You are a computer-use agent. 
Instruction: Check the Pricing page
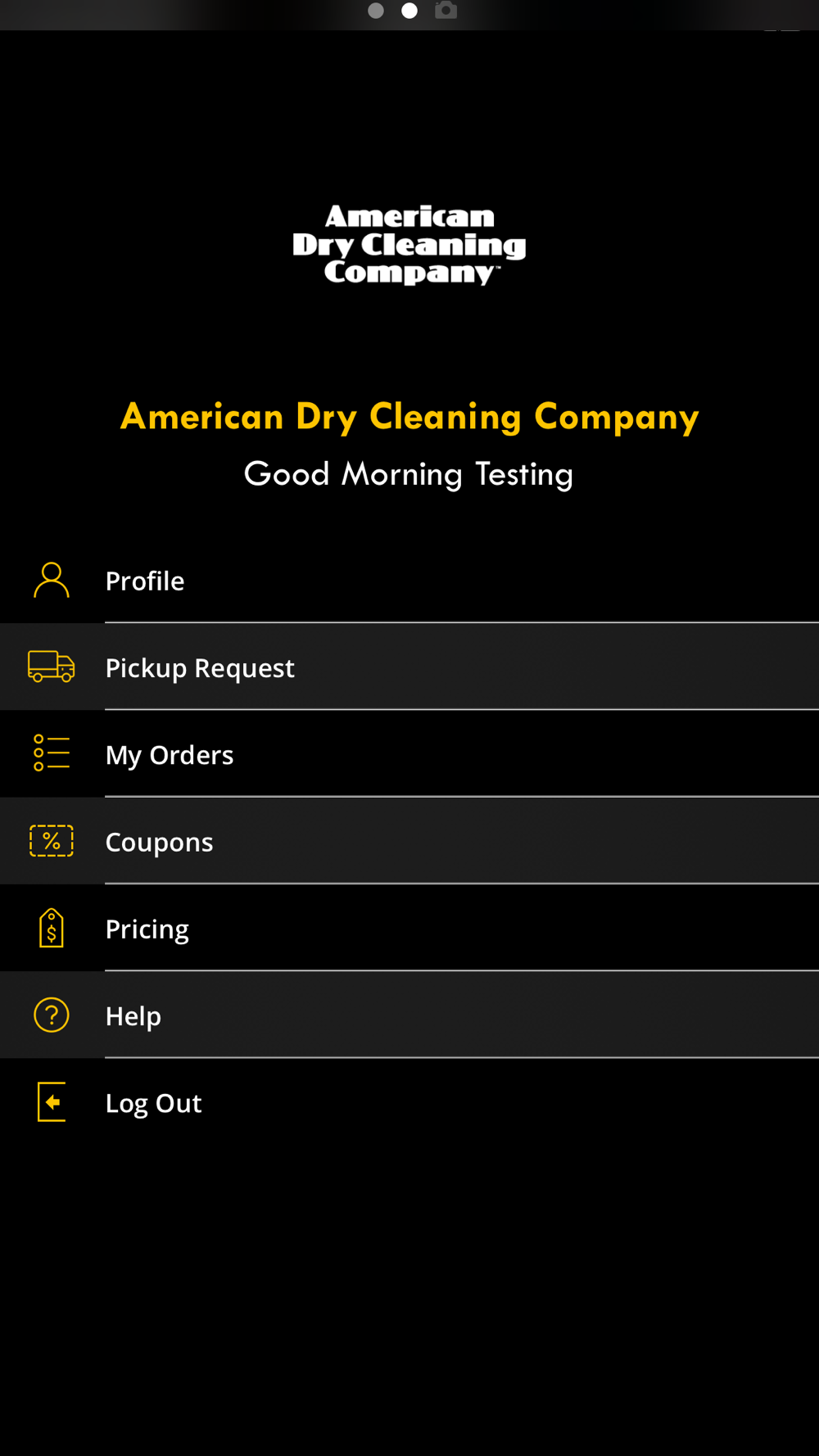pos(147,929)
